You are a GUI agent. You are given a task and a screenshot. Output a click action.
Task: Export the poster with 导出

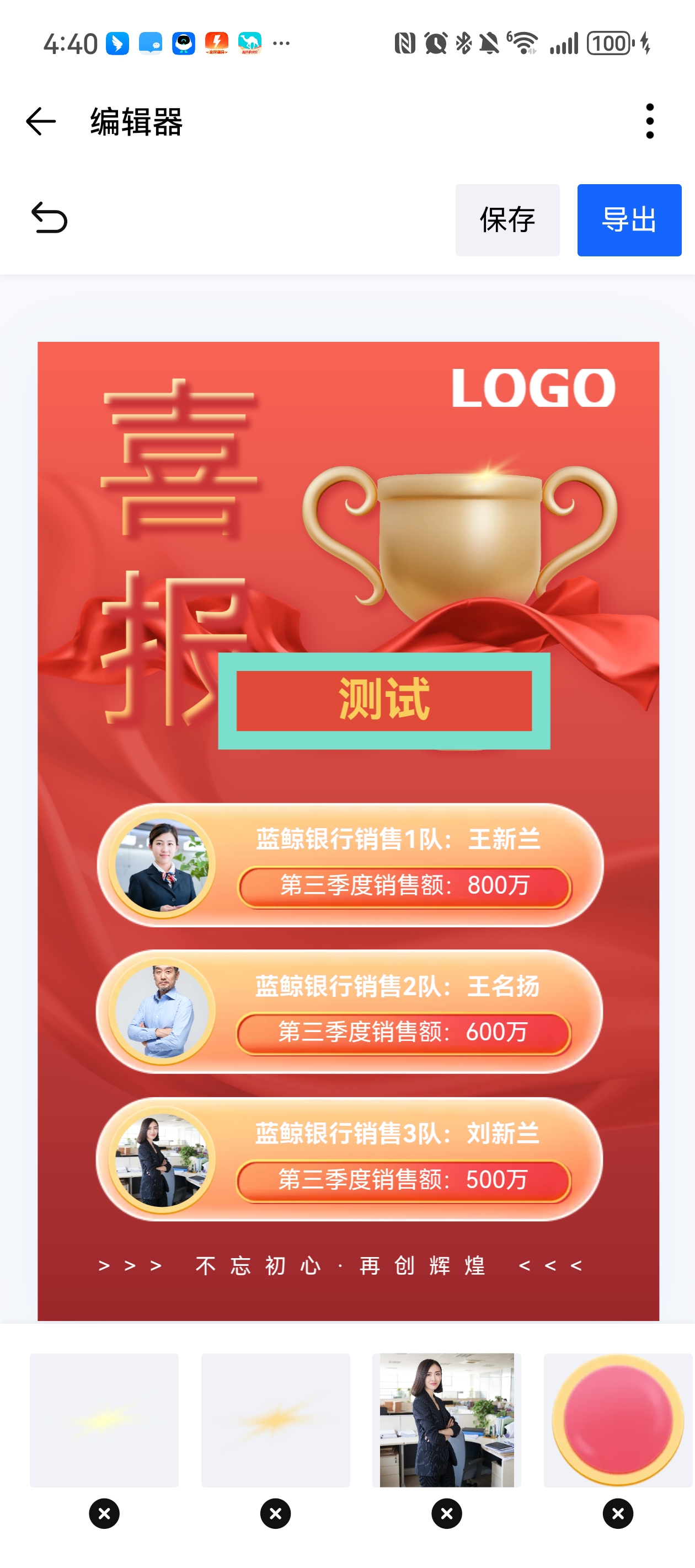pos(629,220)
